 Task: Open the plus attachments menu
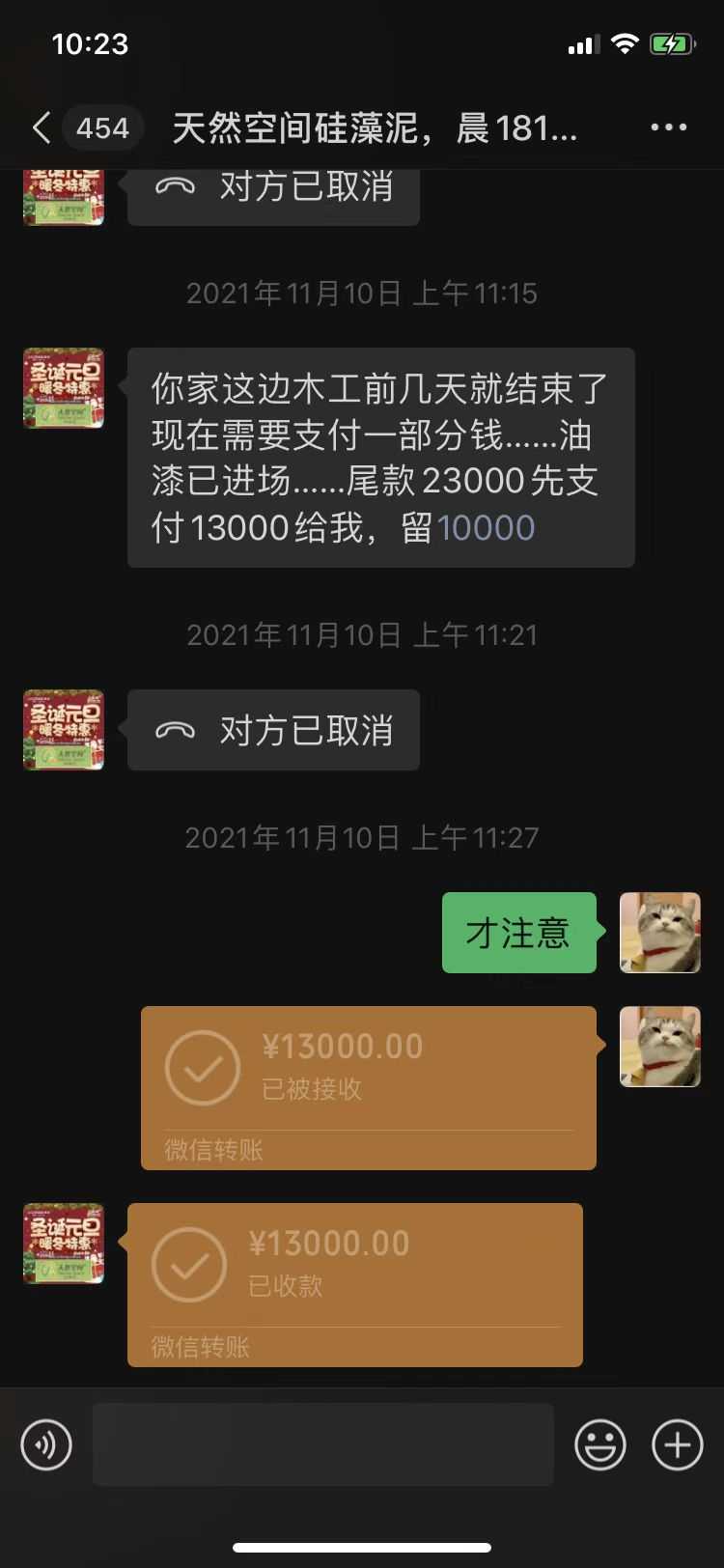pos(678,1444)
